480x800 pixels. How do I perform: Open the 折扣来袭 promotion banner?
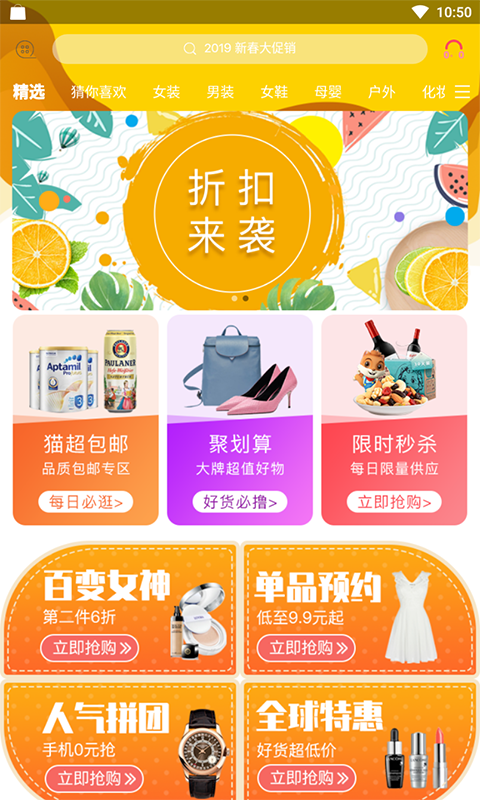click(x=240, y=210)
